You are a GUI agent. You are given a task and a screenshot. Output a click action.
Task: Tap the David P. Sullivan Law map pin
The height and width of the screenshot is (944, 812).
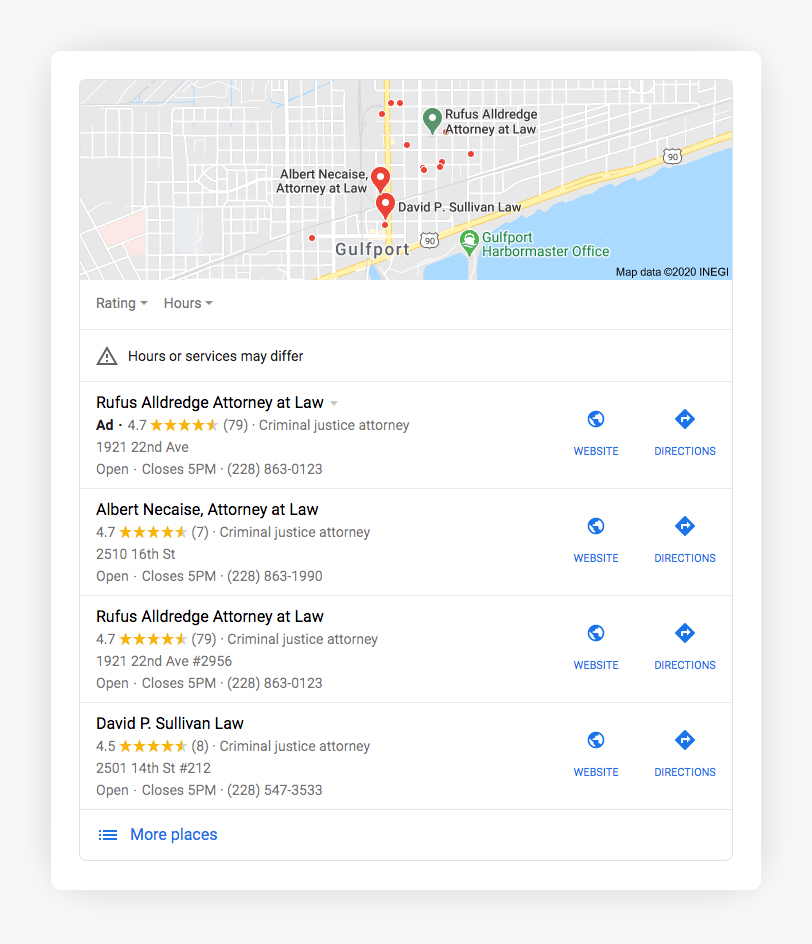pos(386,205)
